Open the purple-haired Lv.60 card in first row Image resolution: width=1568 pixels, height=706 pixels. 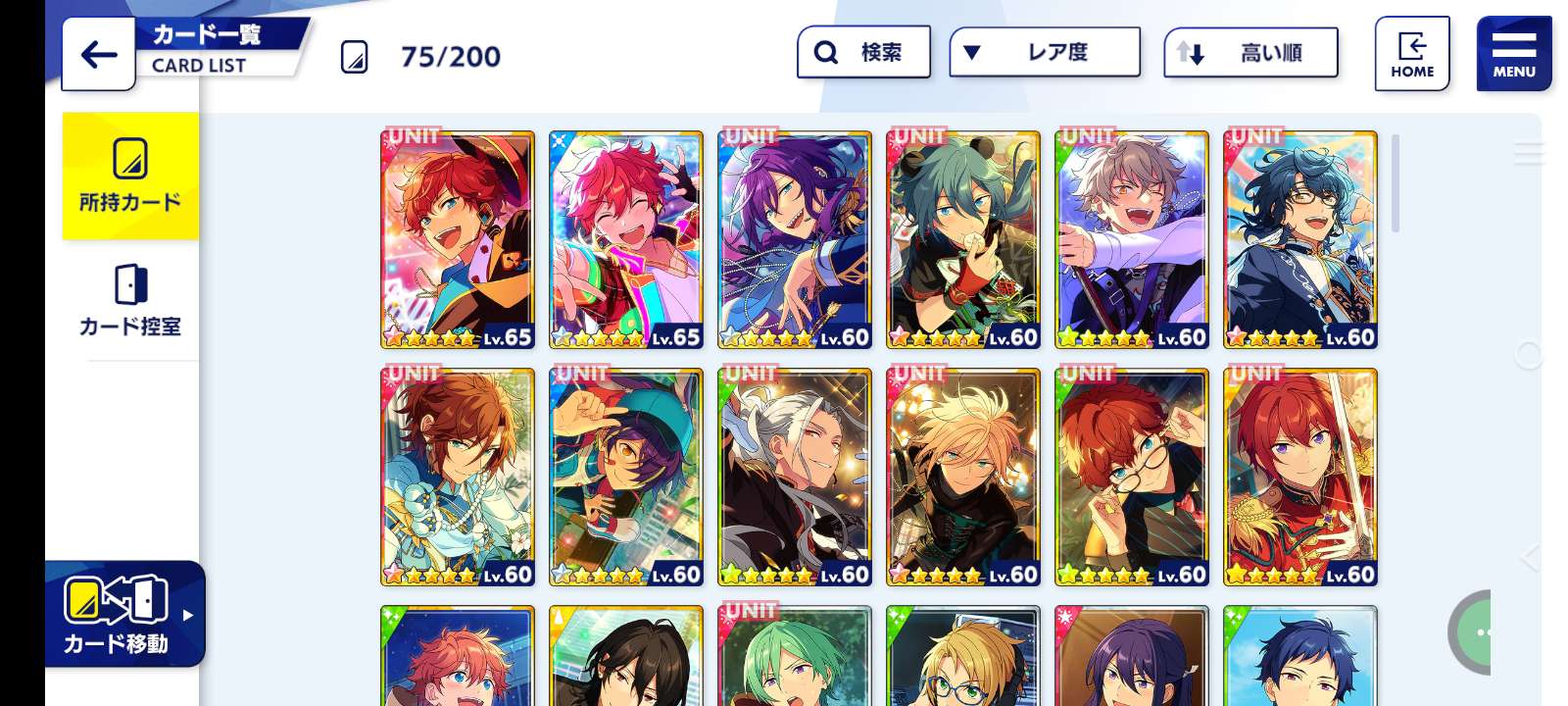pyautogui.click(x=795, y=239)
